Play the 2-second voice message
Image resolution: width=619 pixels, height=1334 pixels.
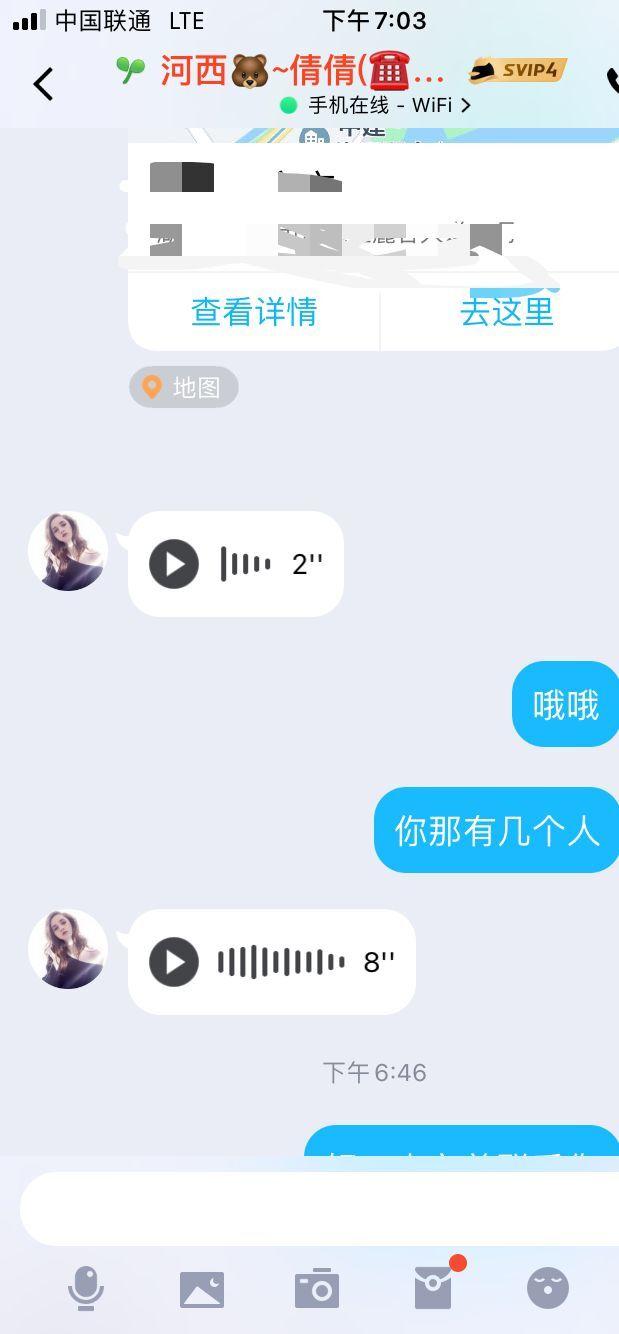pyautogui.click(x=174, y=564)
